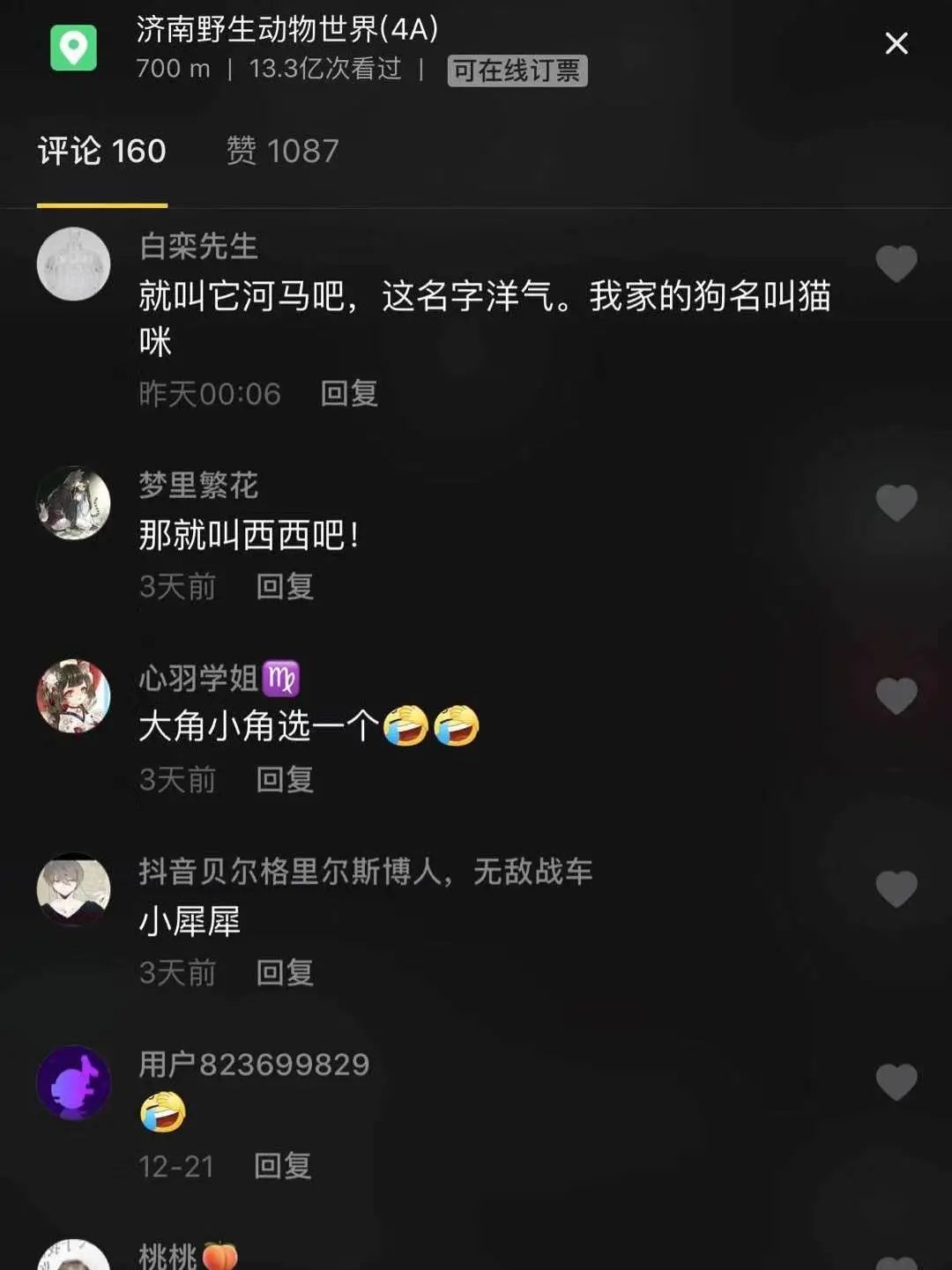Open 心羽学姐's profile avatar
The image size is (952, 1270).
[x=73, y=696]
